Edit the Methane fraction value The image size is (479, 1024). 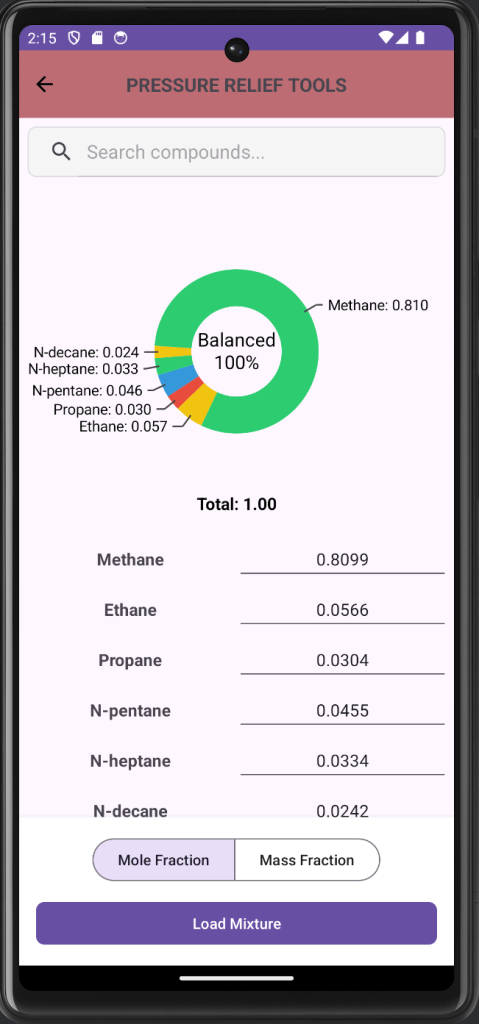pyautogui.click(x=342, y=560)
